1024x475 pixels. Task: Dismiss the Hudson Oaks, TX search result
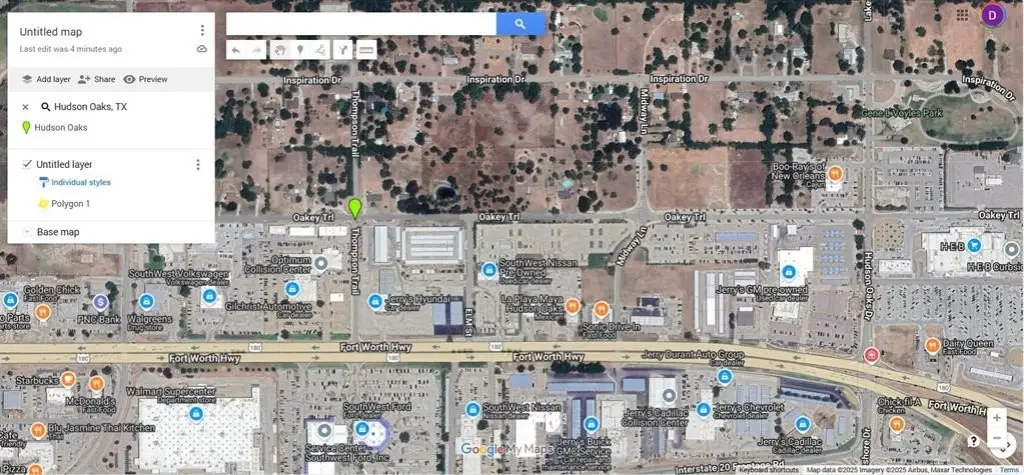tap(25, 106)
